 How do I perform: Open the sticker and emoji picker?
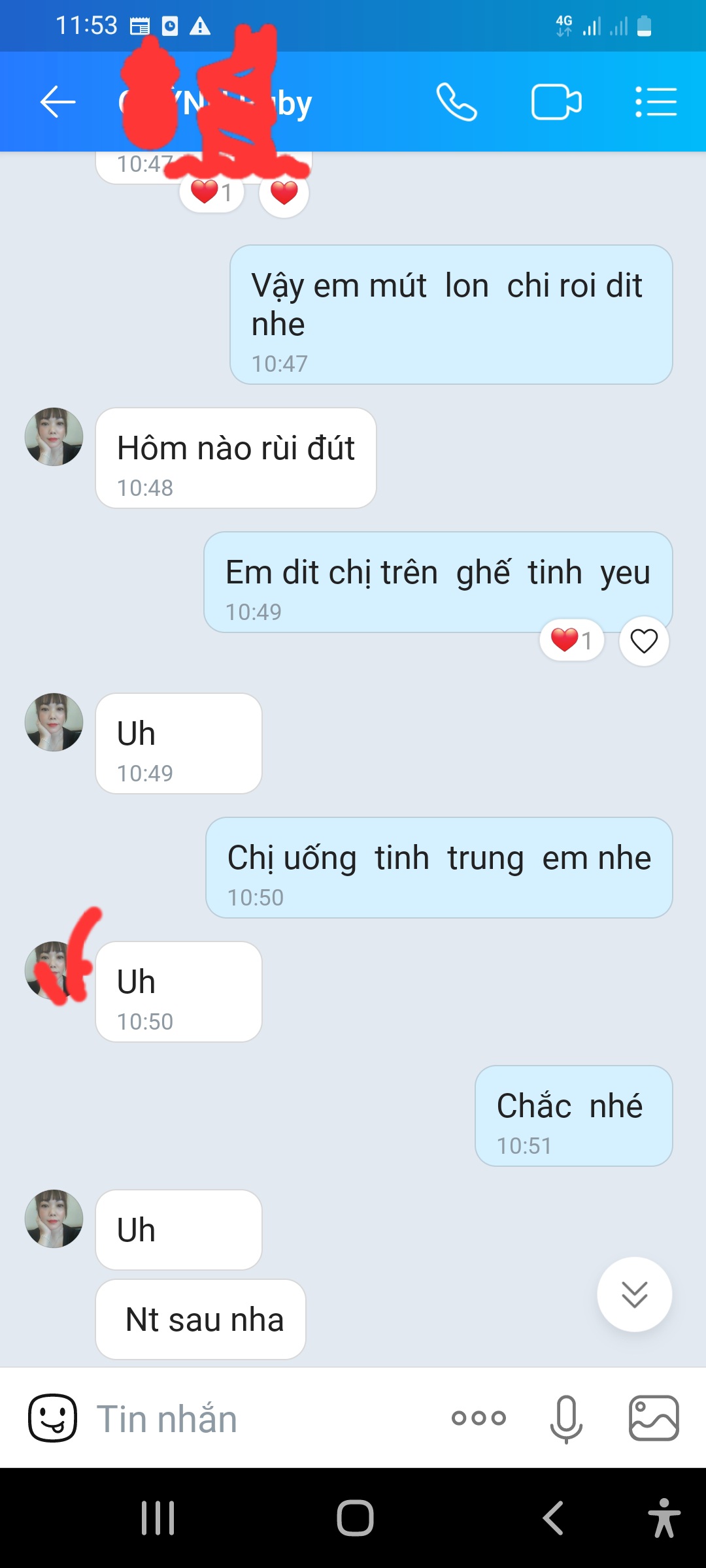pyautogui.click(x=52, y=1418)
